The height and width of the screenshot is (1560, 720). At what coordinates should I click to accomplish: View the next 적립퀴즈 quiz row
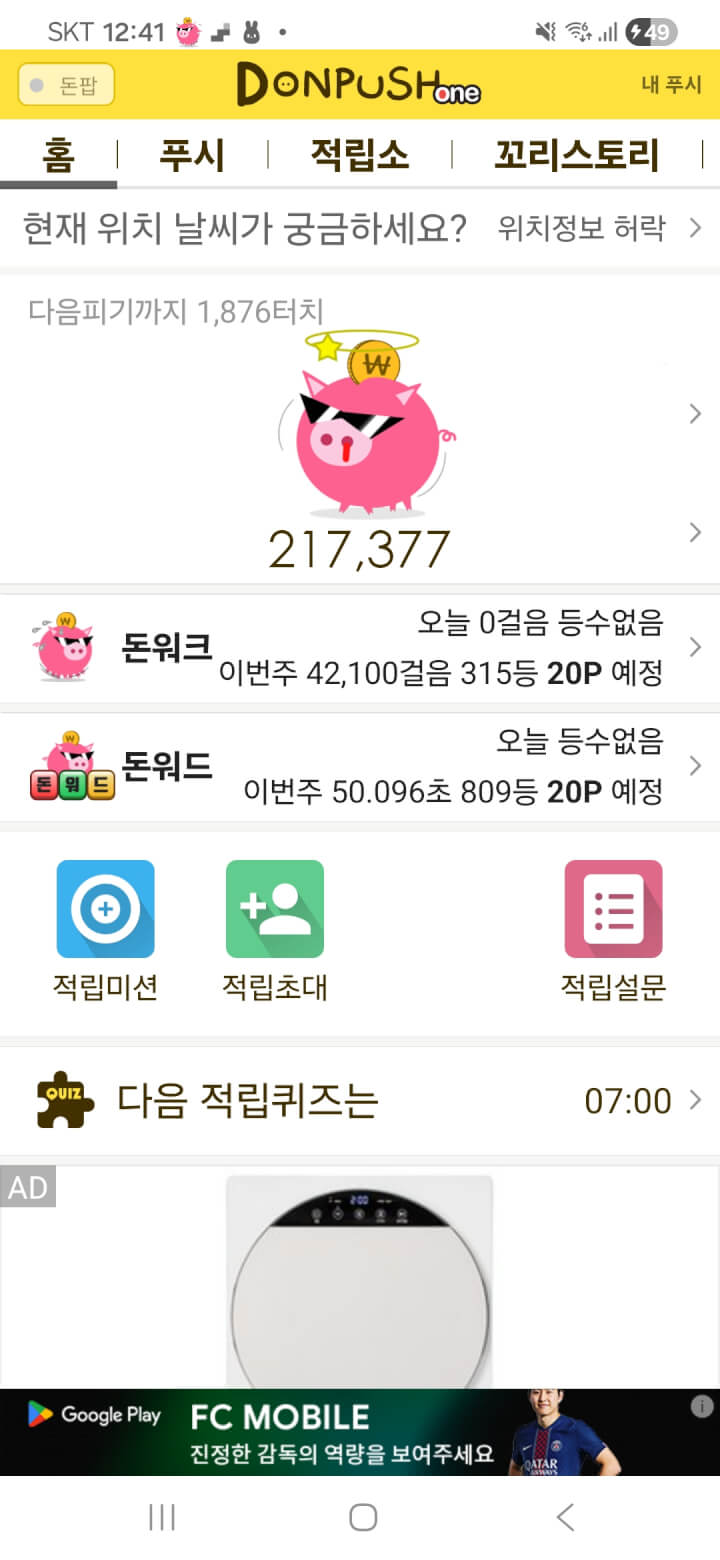360,1101
